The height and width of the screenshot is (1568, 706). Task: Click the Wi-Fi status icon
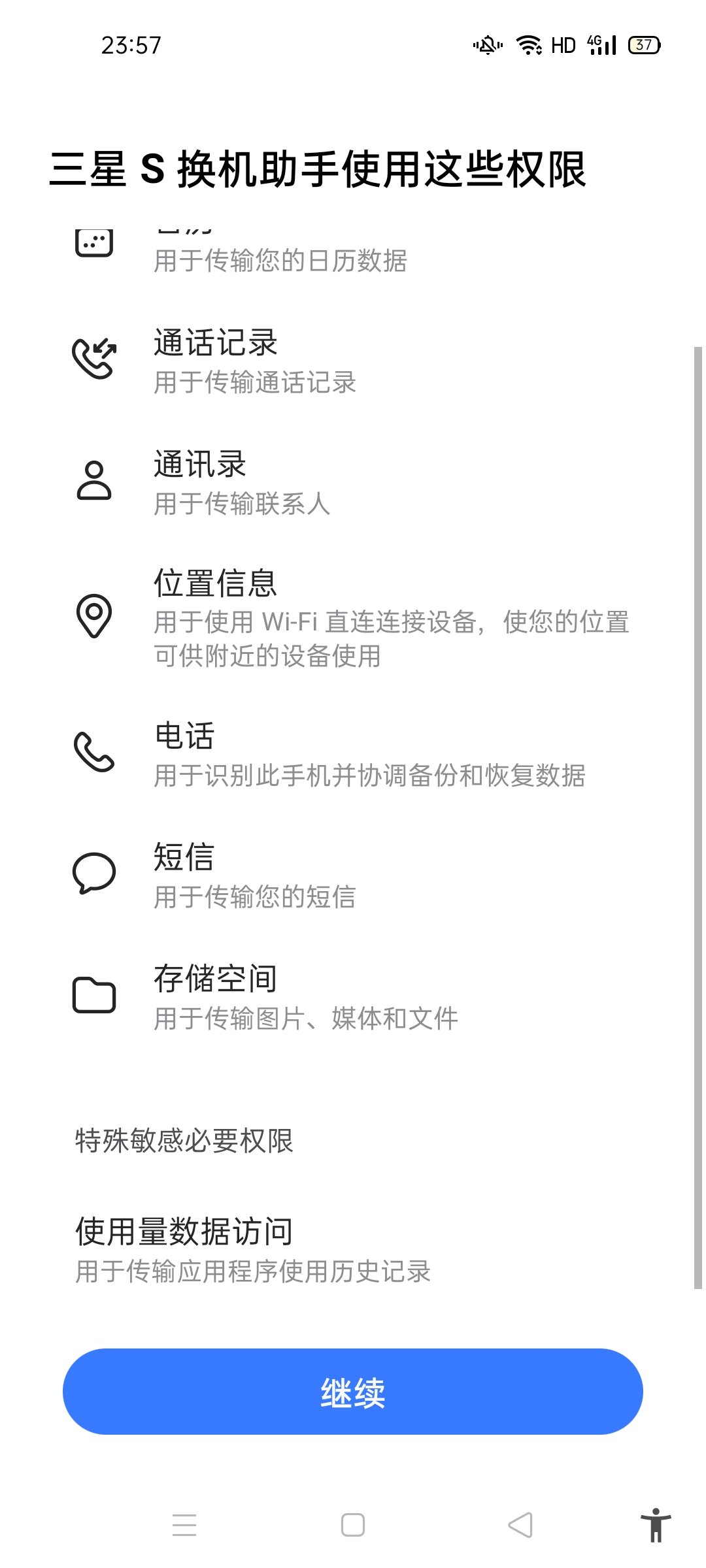(527, 44)
